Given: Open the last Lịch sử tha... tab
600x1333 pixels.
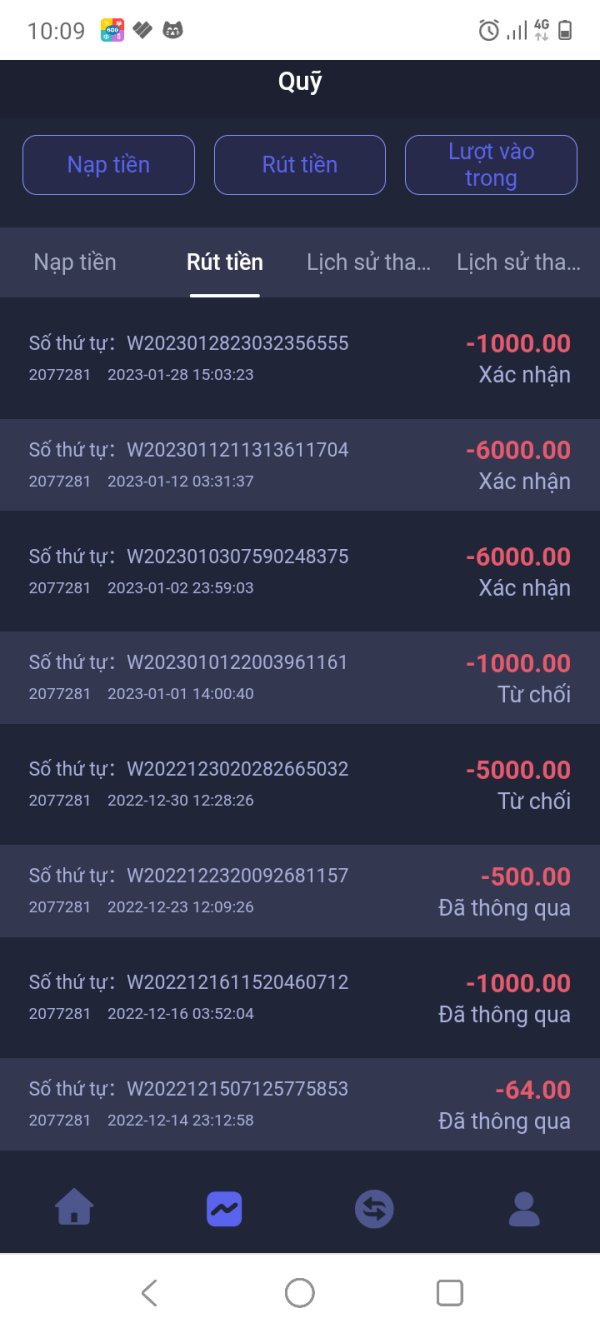Looking at the screenshot, I should [x=518, y=262].
